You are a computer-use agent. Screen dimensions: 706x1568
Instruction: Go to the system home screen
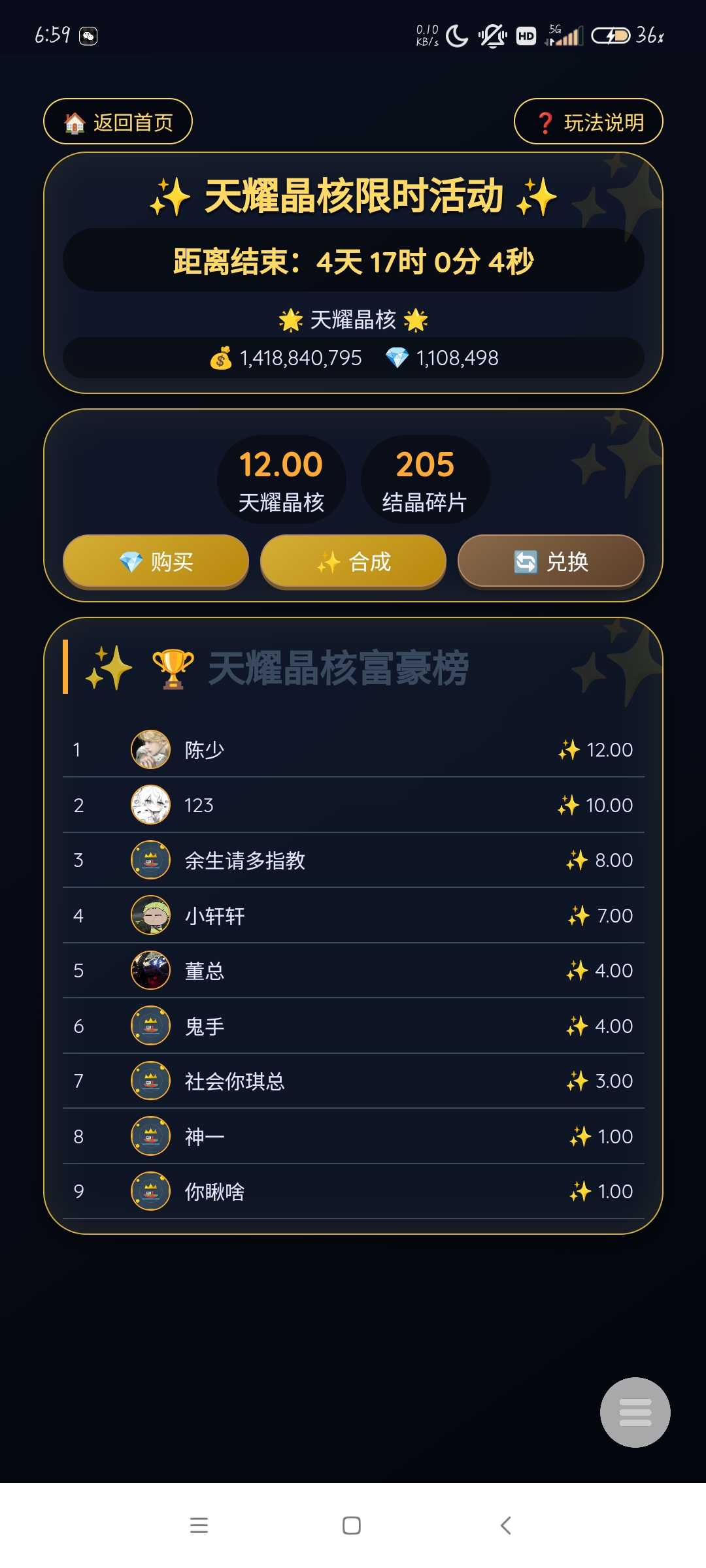[x=352, y=1526]
